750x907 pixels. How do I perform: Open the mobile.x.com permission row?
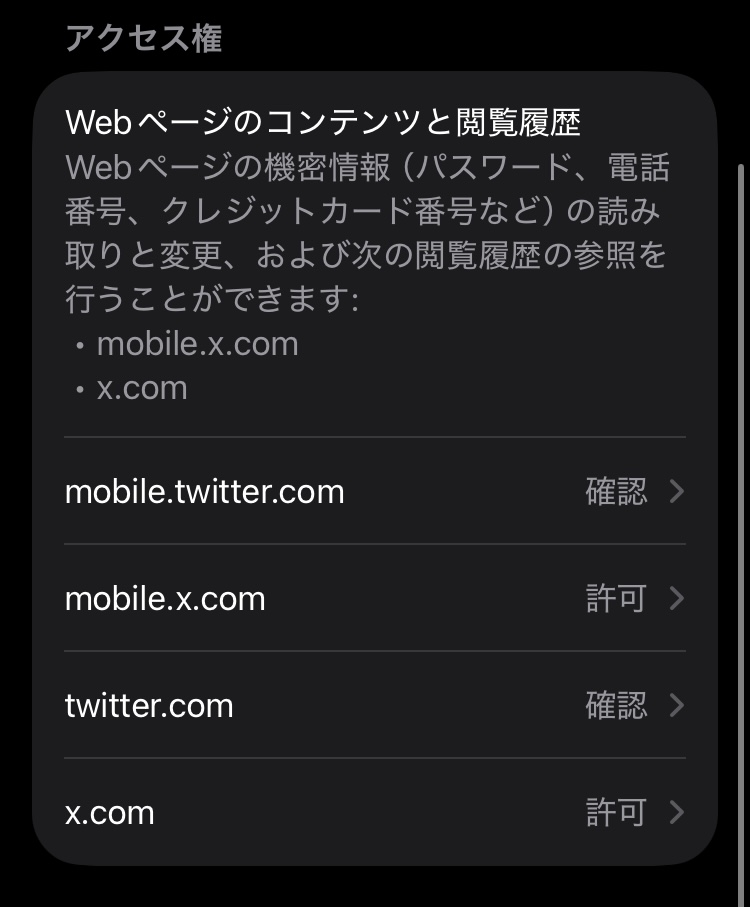pos(374,599)
